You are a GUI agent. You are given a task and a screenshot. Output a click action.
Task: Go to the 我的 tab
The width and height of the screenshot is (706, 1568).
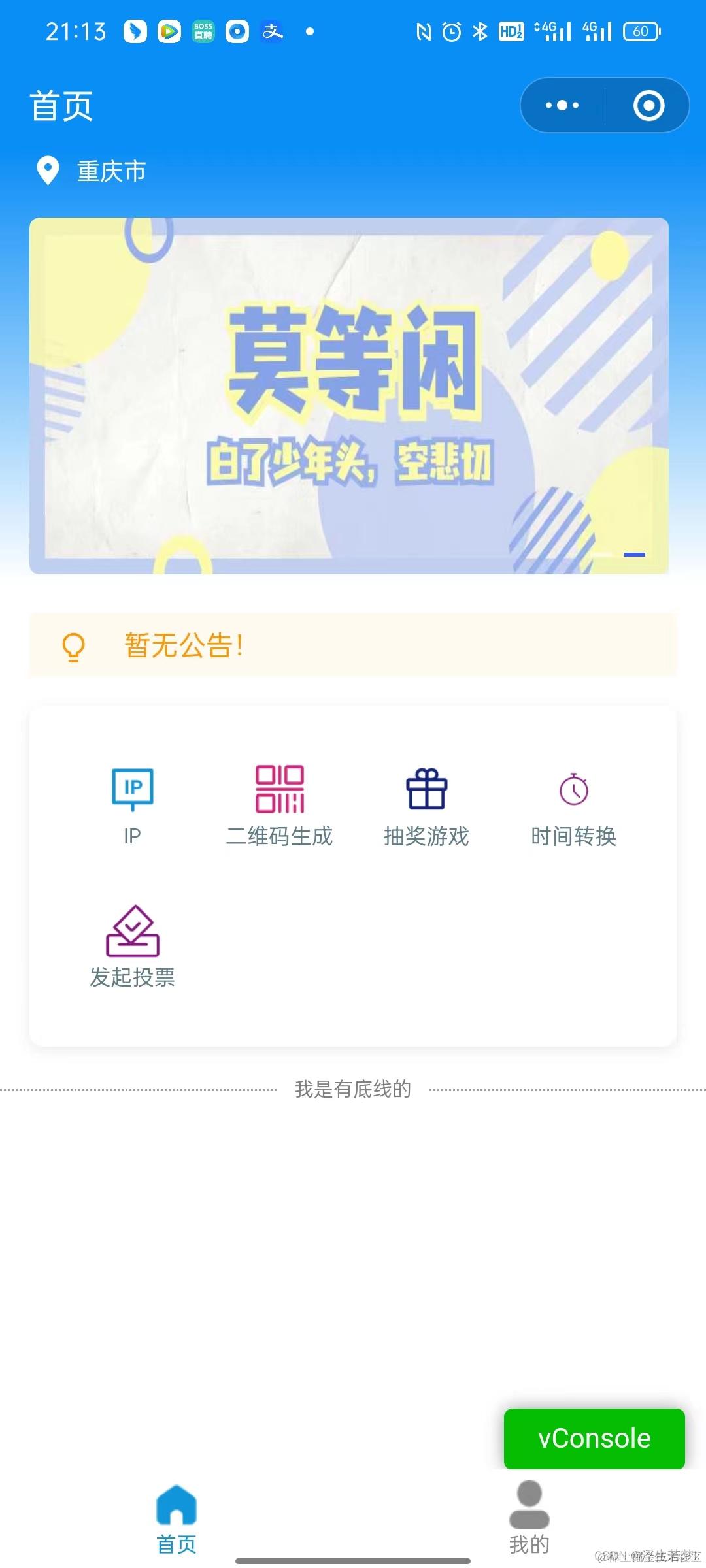529,1519
